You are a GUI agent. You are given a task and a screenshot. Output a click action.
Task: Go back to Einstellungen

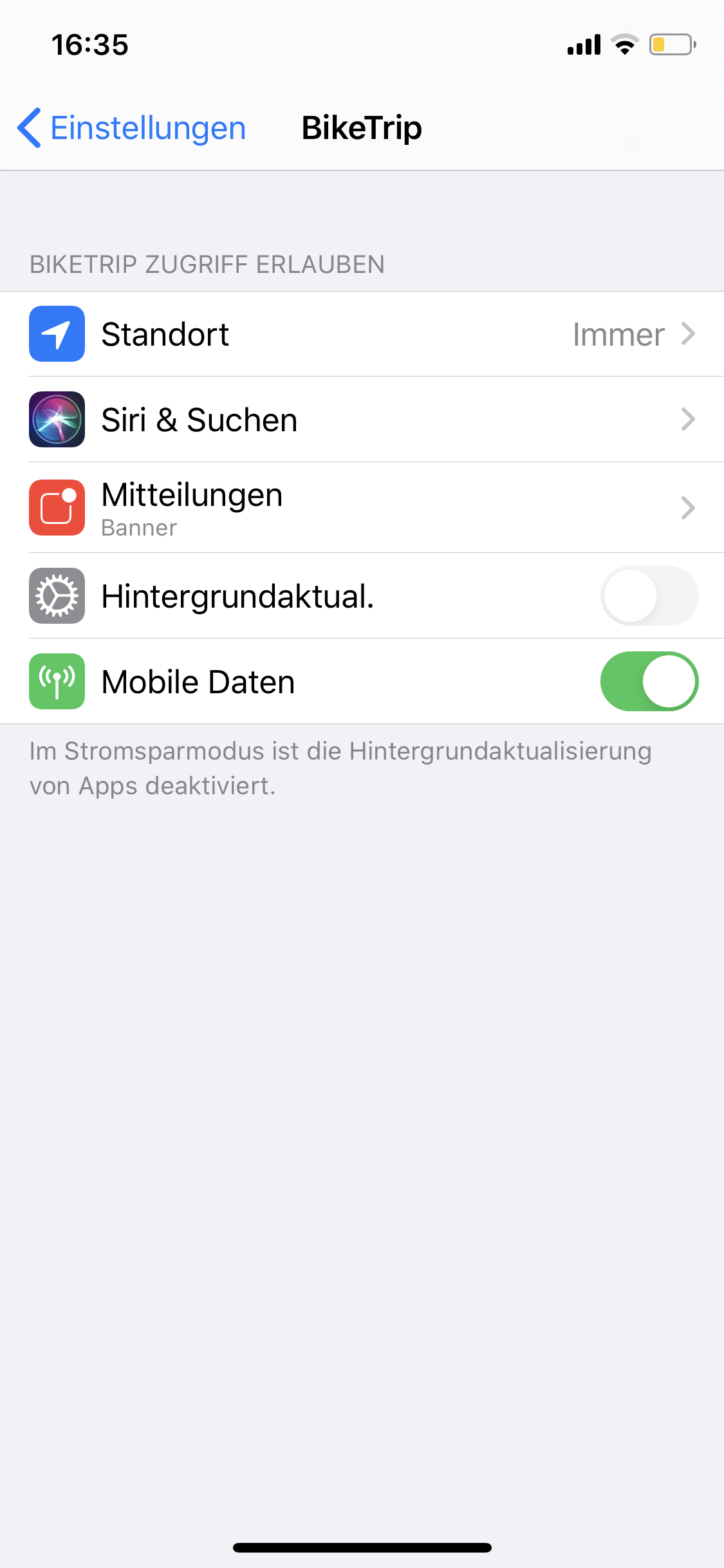132,127
